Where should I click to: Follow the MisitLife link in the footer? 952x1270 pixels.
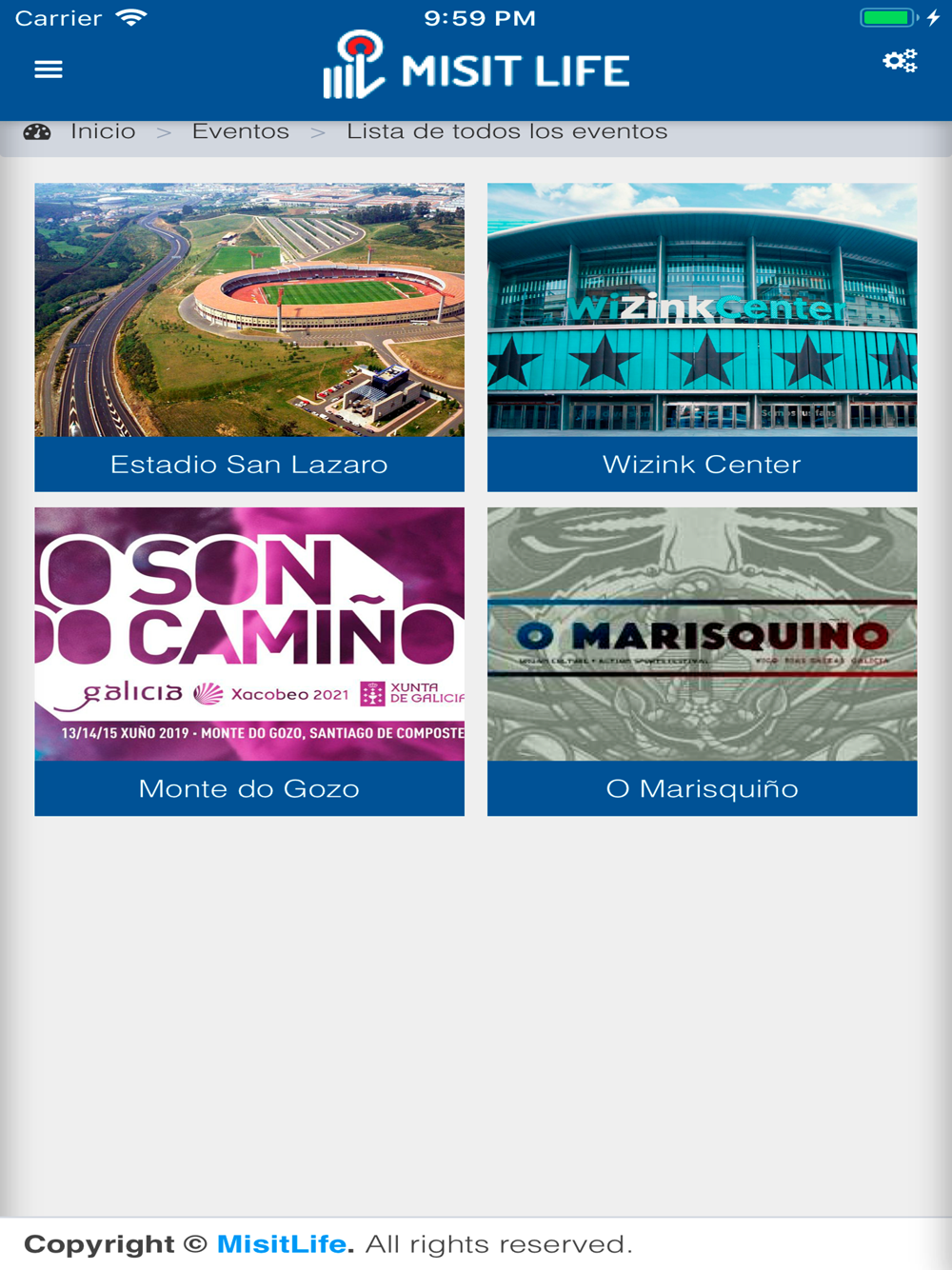282,1244
